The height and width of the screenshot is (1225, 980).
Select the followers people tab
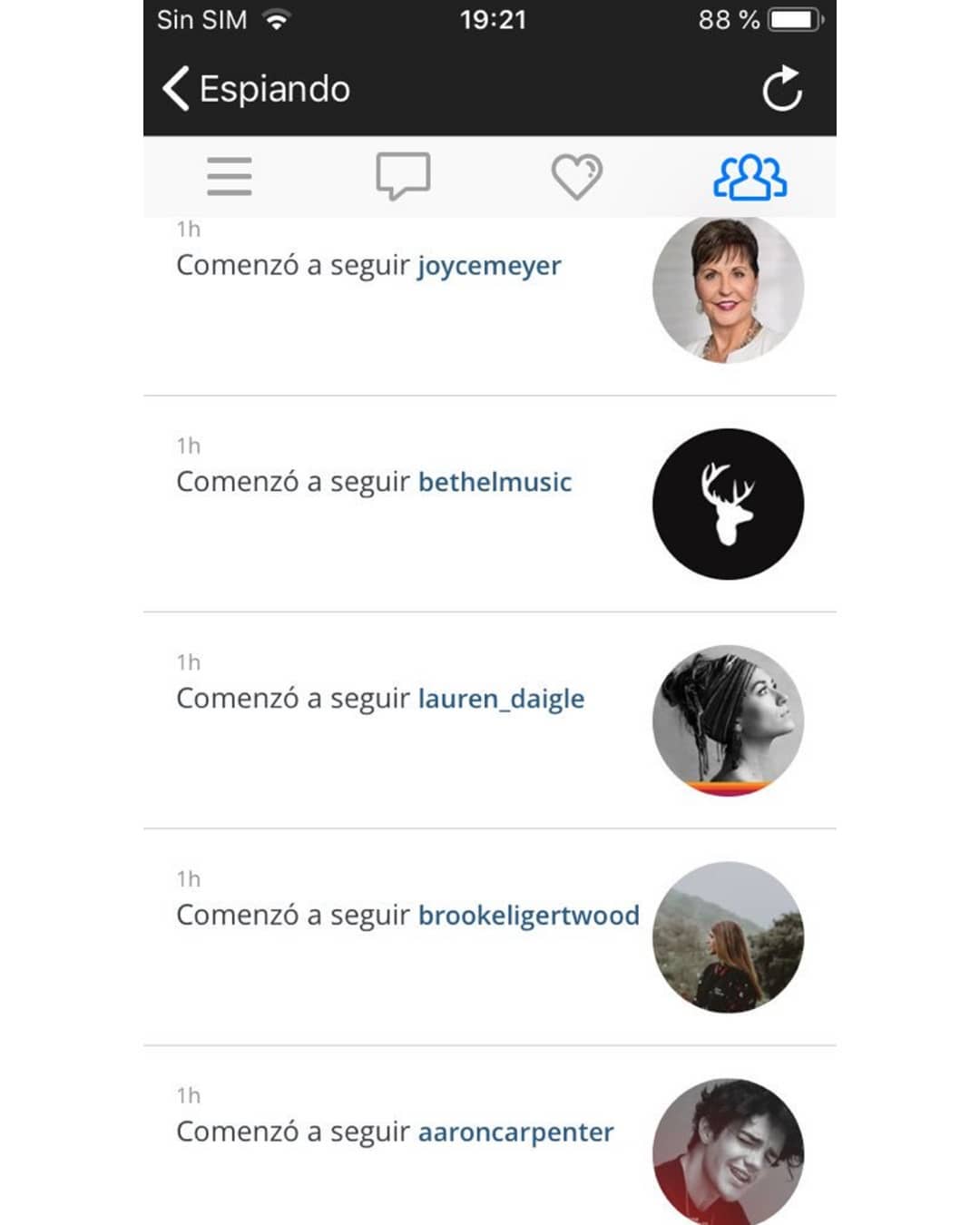click(750, 177)
